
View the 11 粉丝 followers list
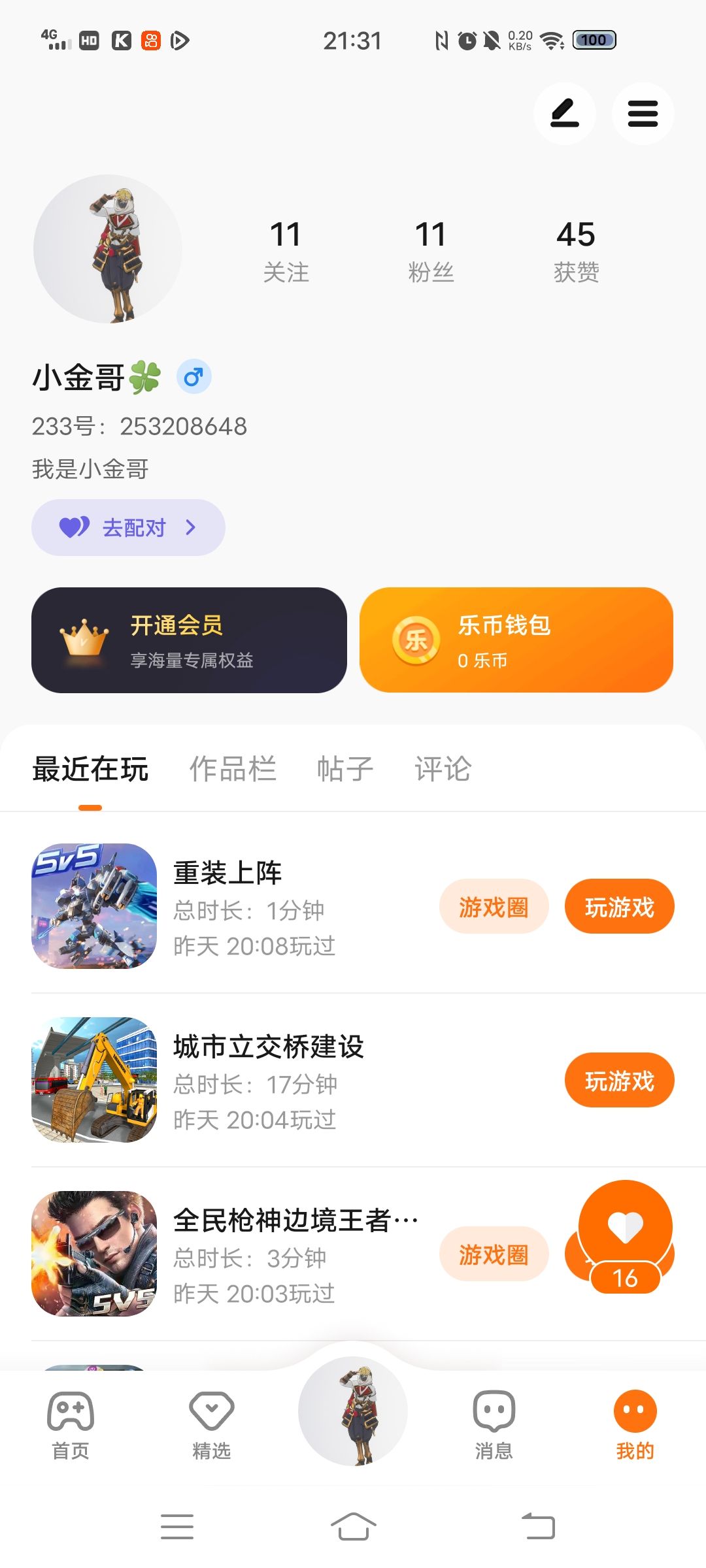coord(431,250)
